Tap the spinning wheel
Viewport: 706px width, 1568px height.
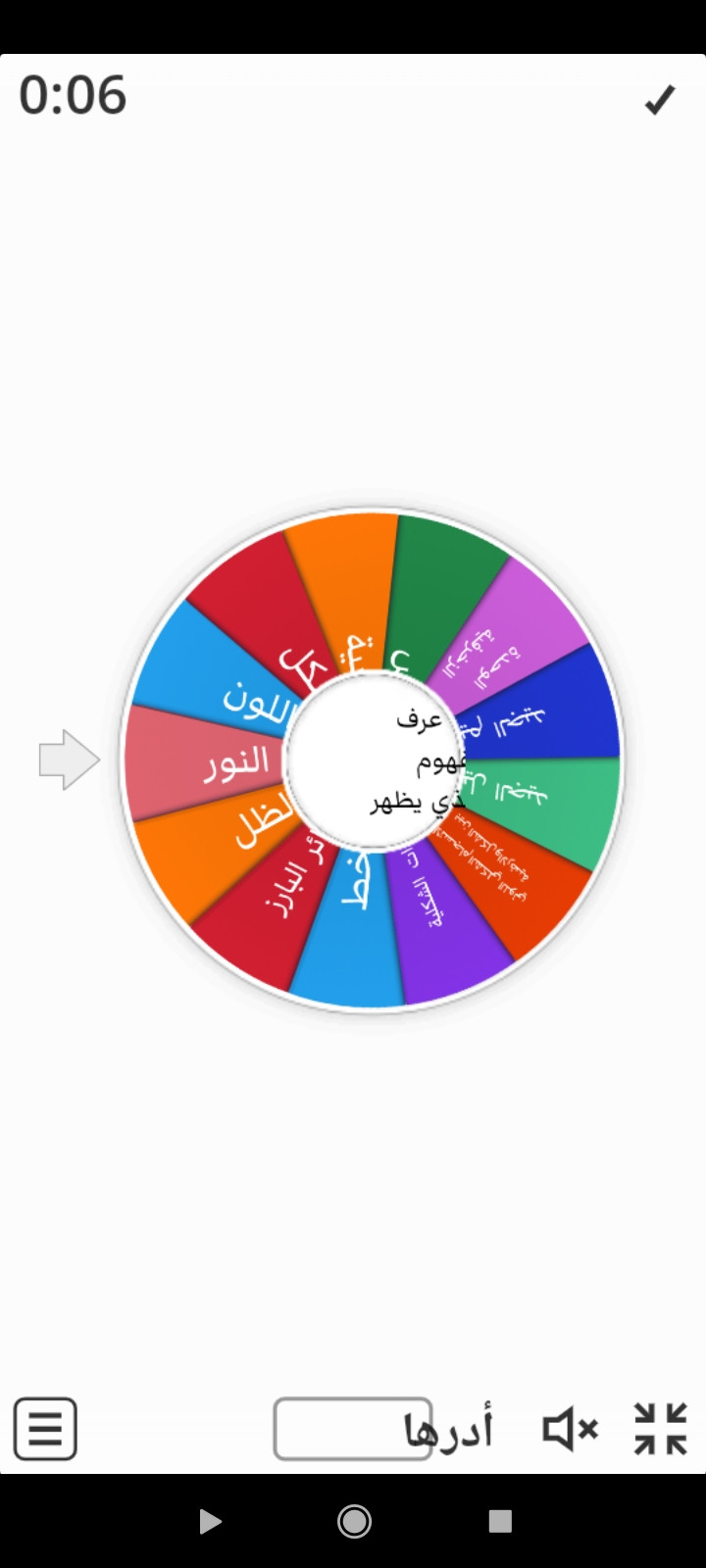[372, 759]
